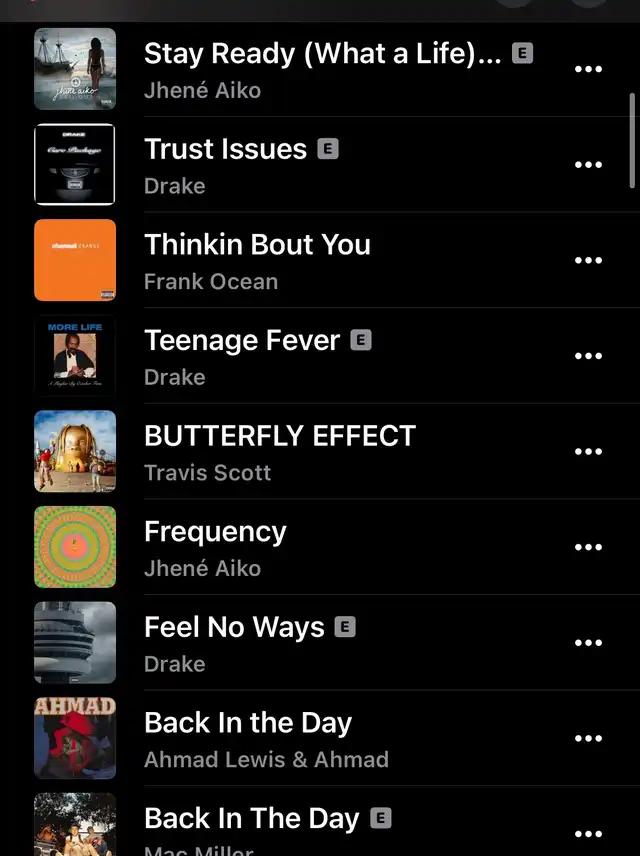This screenshot has width=640, height=856.
Task: Open more options for Trust Issues
Action: (x=589, y=165)
